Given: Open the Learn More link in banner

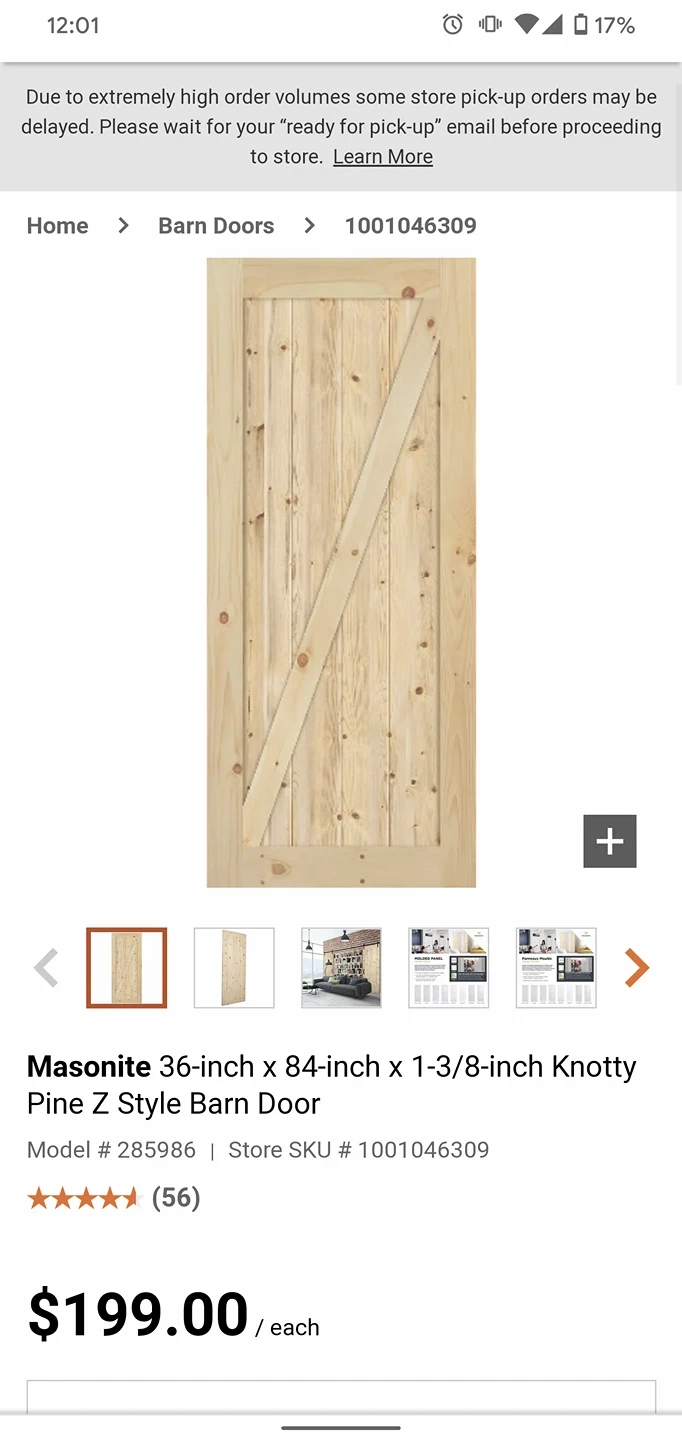Looking at the screenshot, I should [x=383, y=157].
